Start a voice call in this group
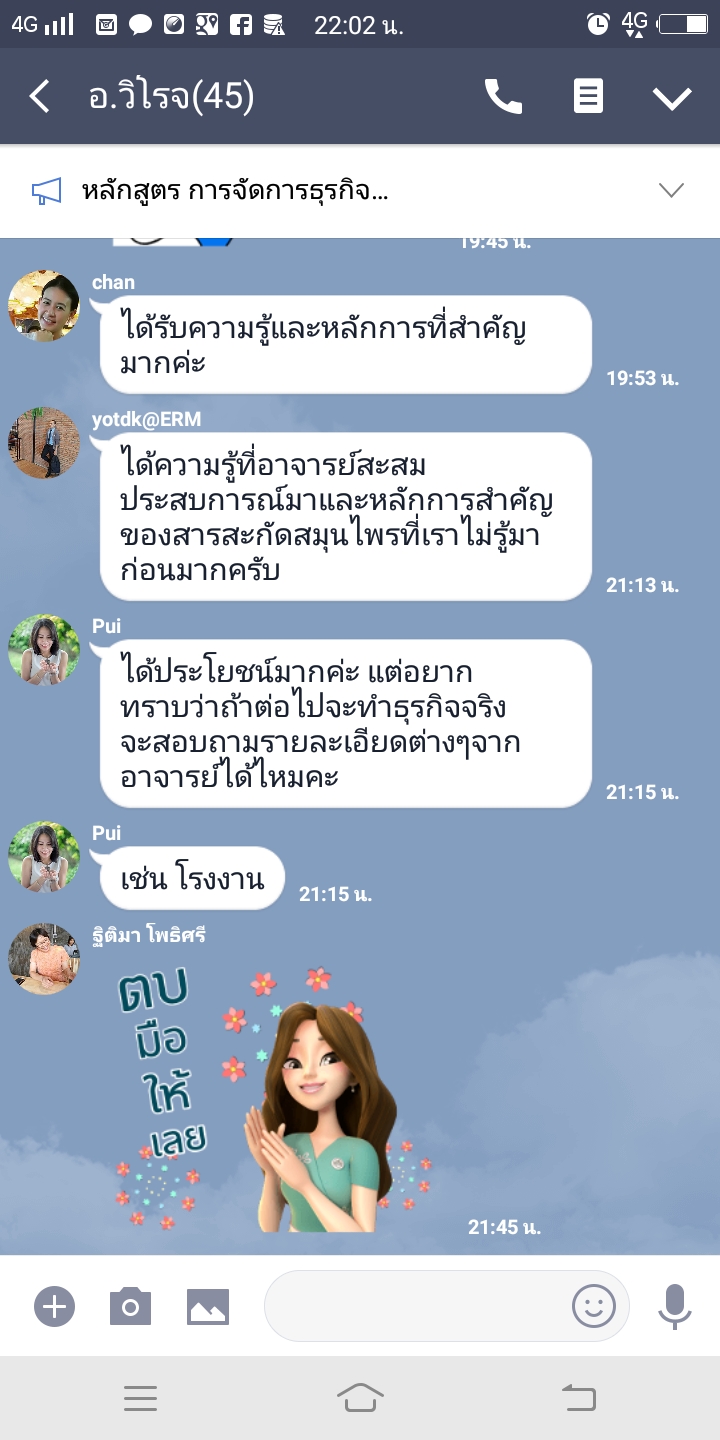720x1440 pixels. click(x=503, y=97)
